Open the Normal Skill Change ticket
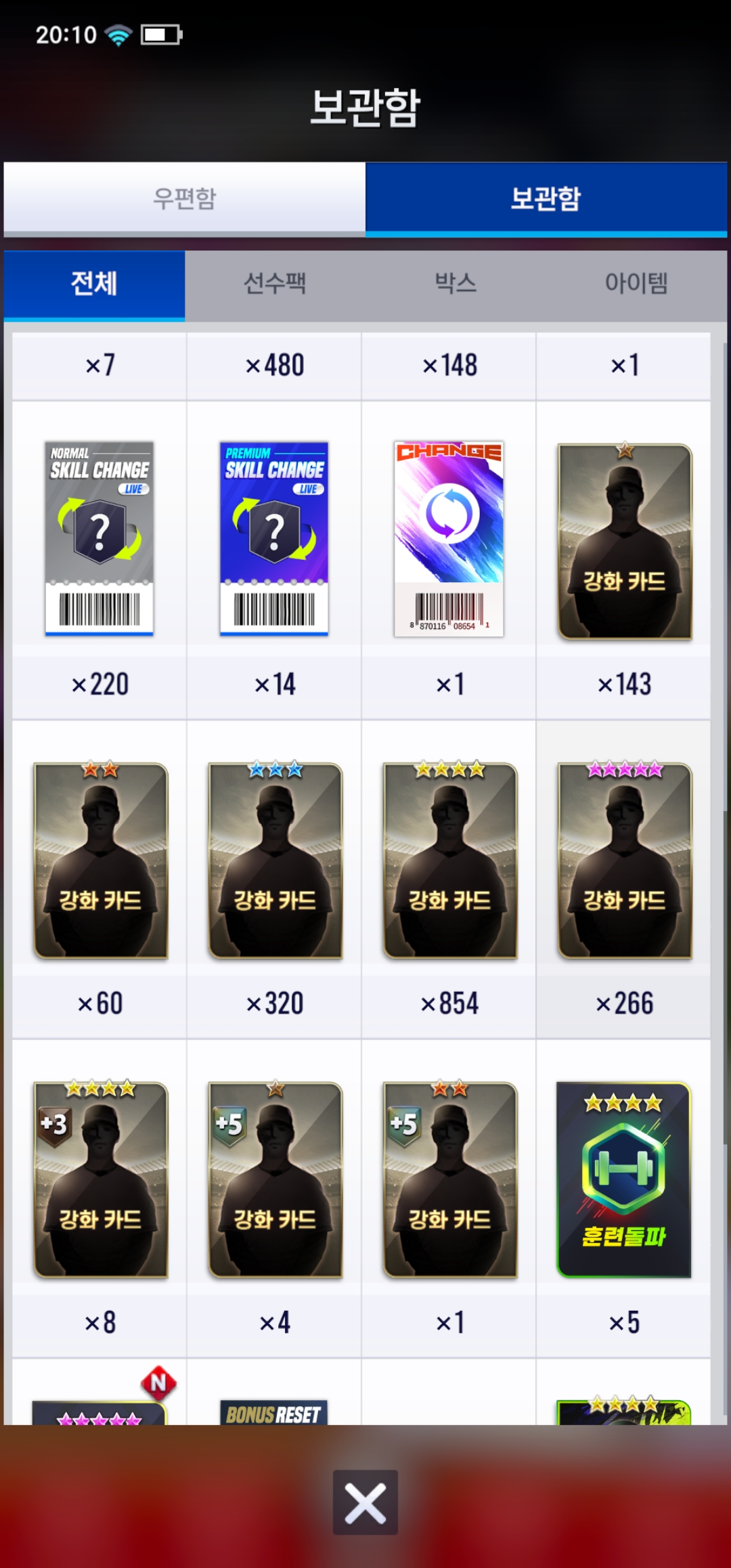This screenshot has height=1568, width=731. click(x=99, y=539)
